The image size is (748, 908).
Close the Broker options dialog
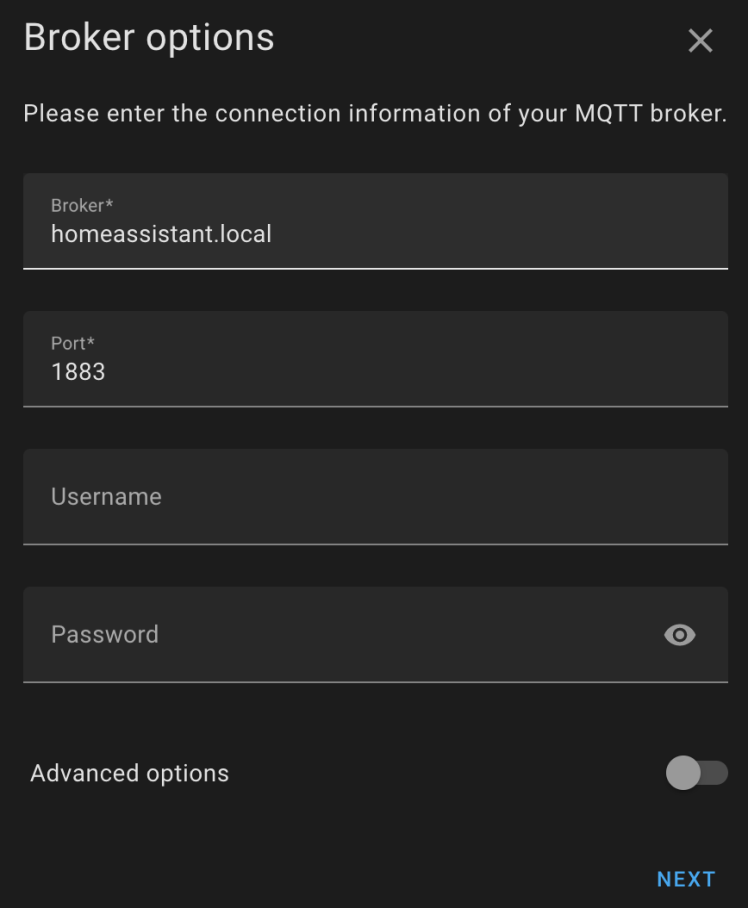(700, 41)
